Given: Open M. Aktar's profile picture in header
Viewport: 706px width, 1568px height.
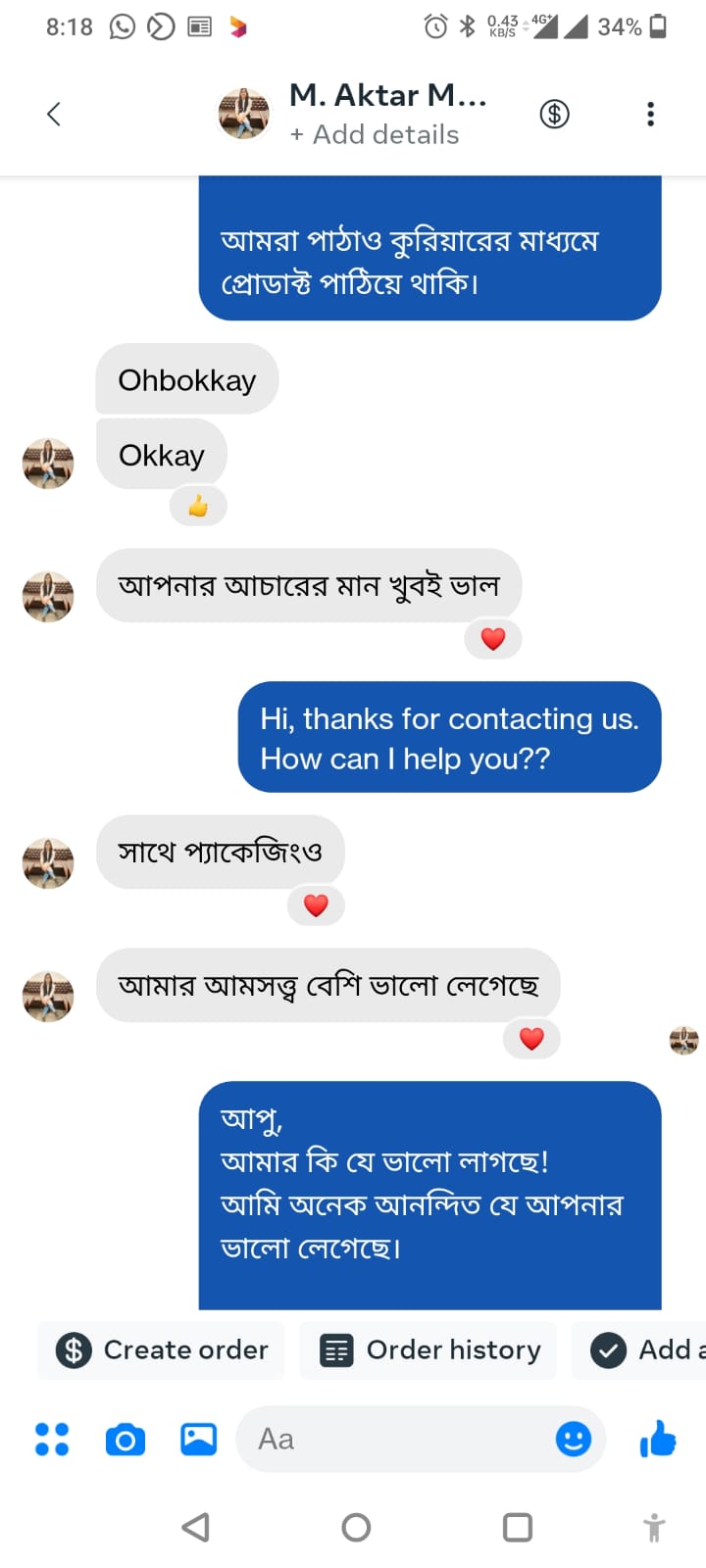Looking at the screenshot, I should [x=243, y=114].
